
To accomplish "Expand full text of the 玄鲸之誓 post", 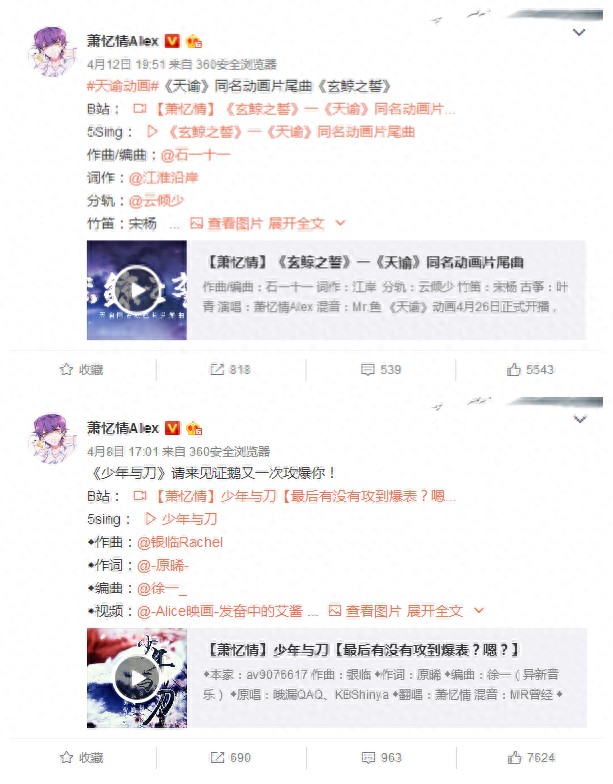I will click(x=306, y=223).
